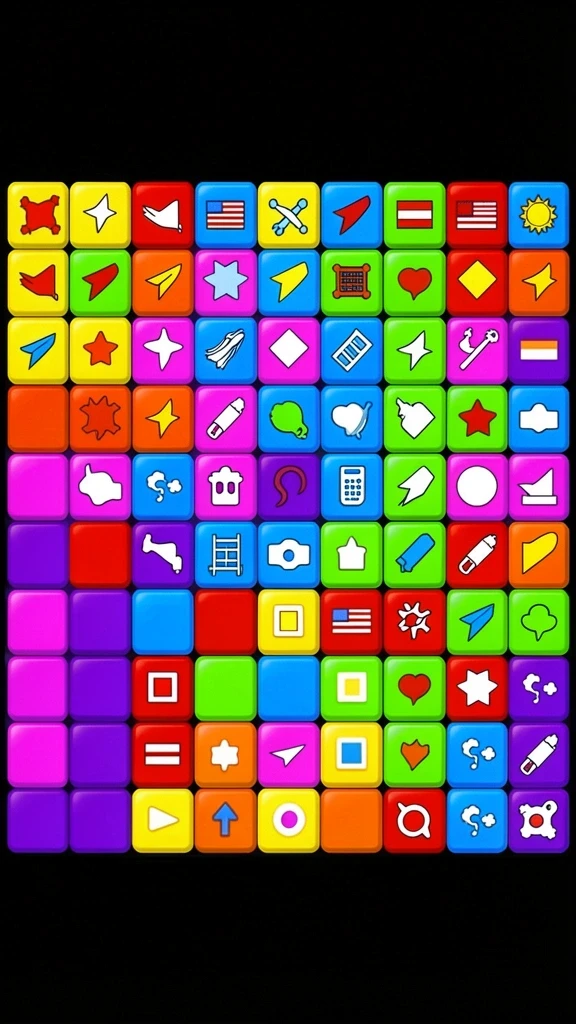Select the green tile with clover outline
The image size is (576, 1024).
click(x=539, y=622)
